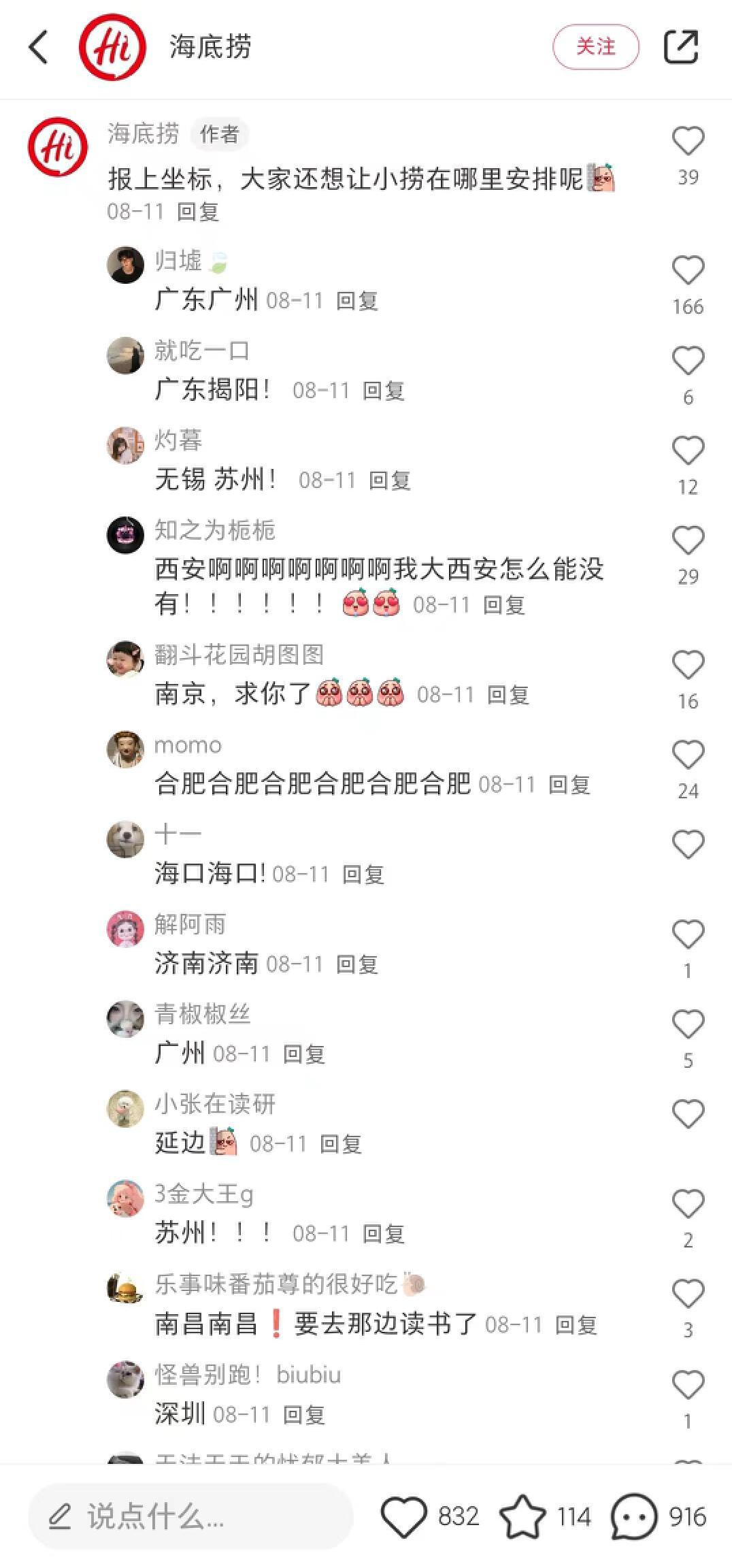Tap the 关注 follow button
732x1568 pixels.
point(595,47)
